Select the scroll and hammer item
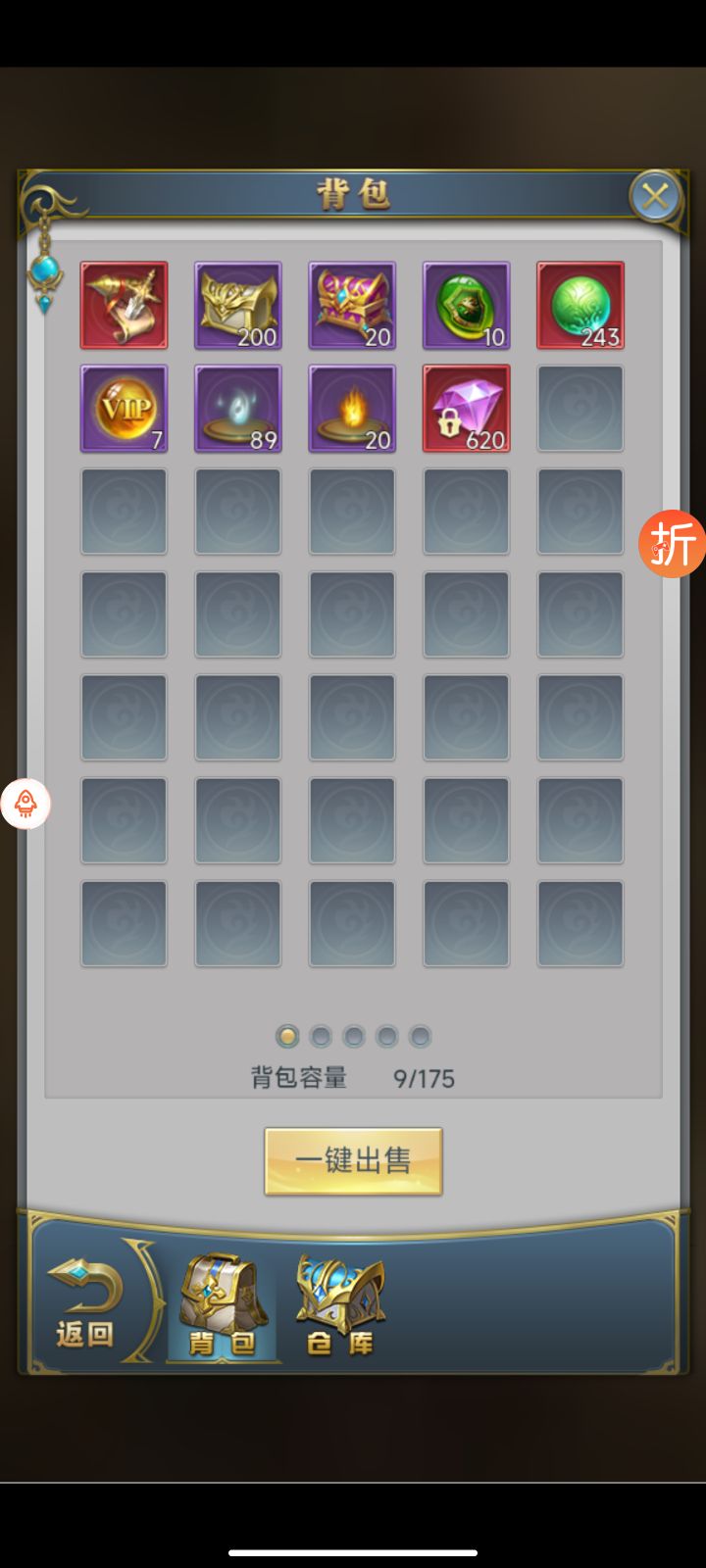 [124, 305]
